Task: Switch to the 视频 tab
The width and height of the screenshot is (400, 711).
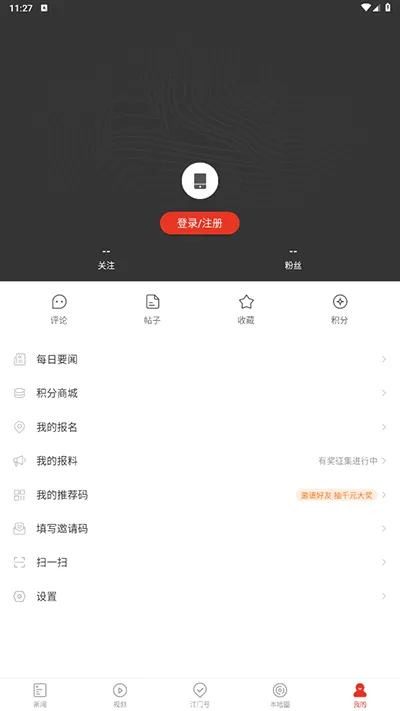Action: (x=120, y=695)
